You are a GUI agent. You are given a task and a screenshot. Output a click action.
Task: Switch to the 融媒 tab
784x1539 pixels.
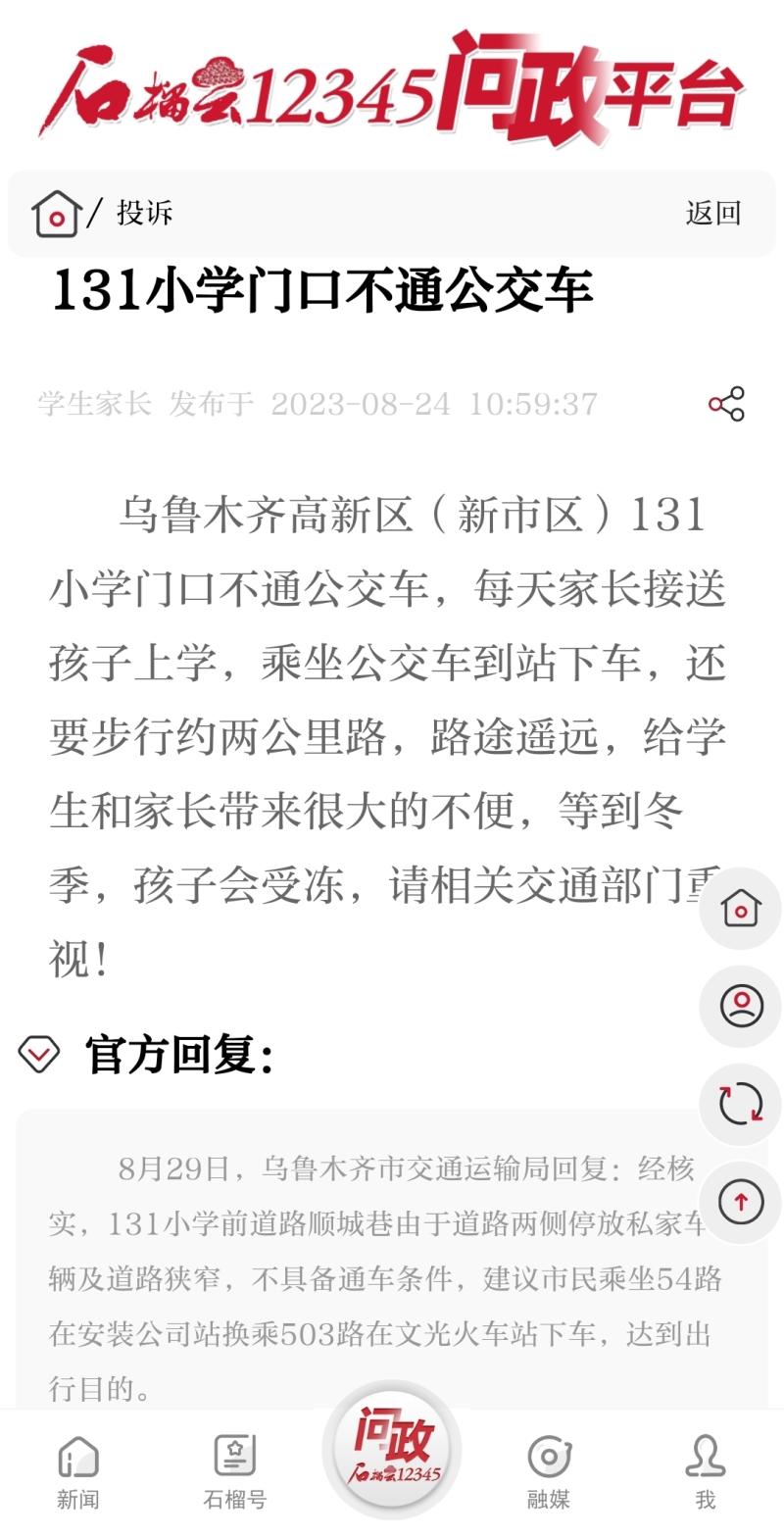[x=549, y=1472]
